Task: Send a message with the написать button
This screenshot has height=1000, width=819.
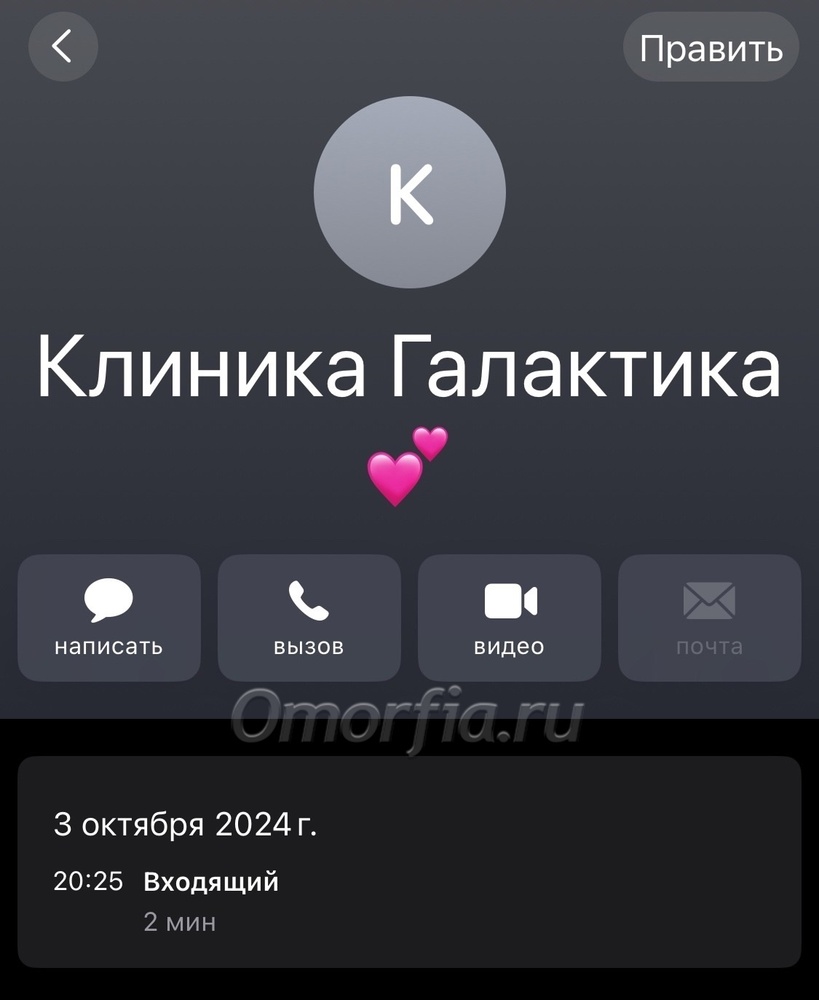Action: point(109,618)
